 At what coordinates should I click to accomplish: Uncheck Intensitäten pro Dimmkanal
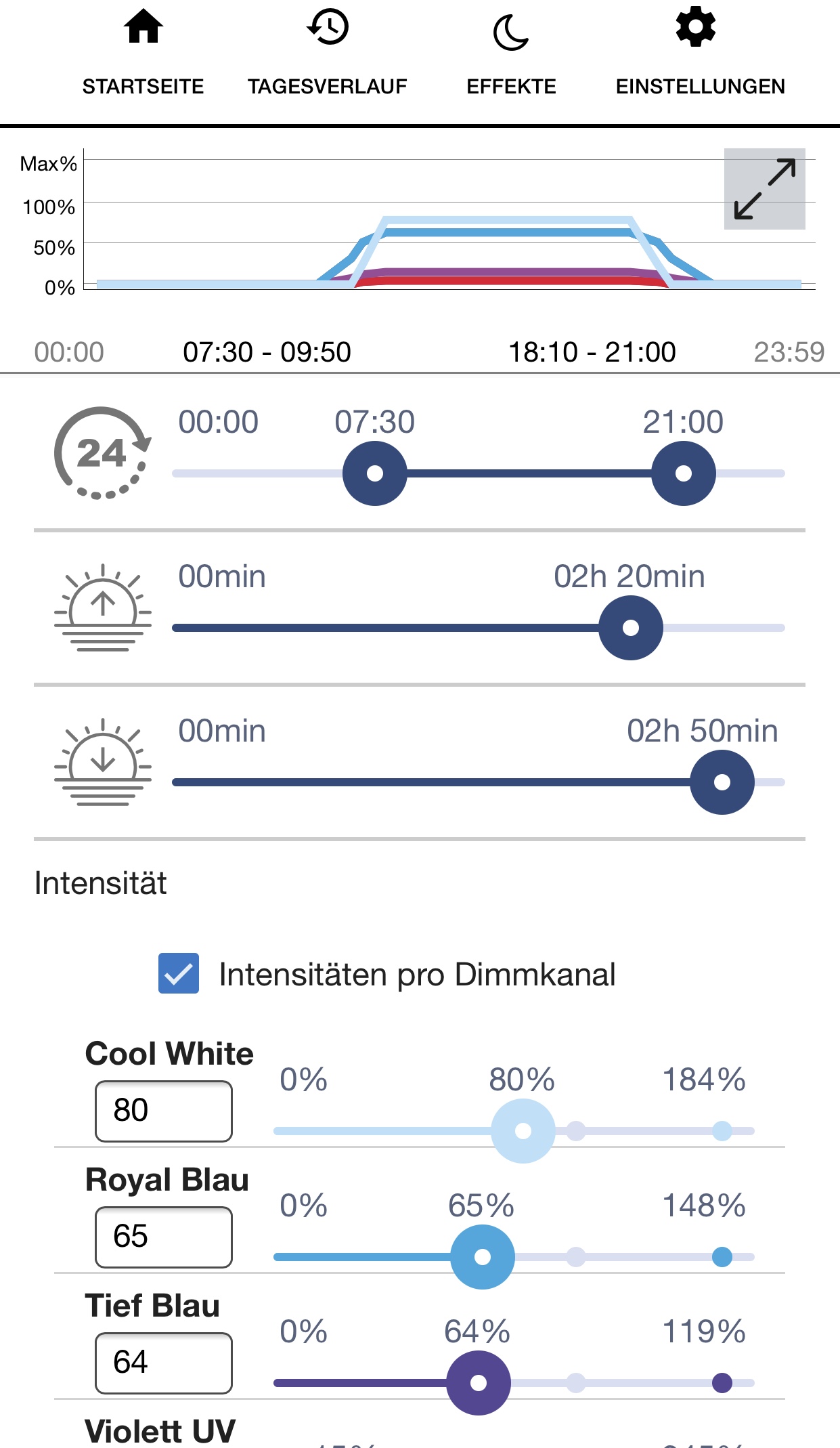179,973
